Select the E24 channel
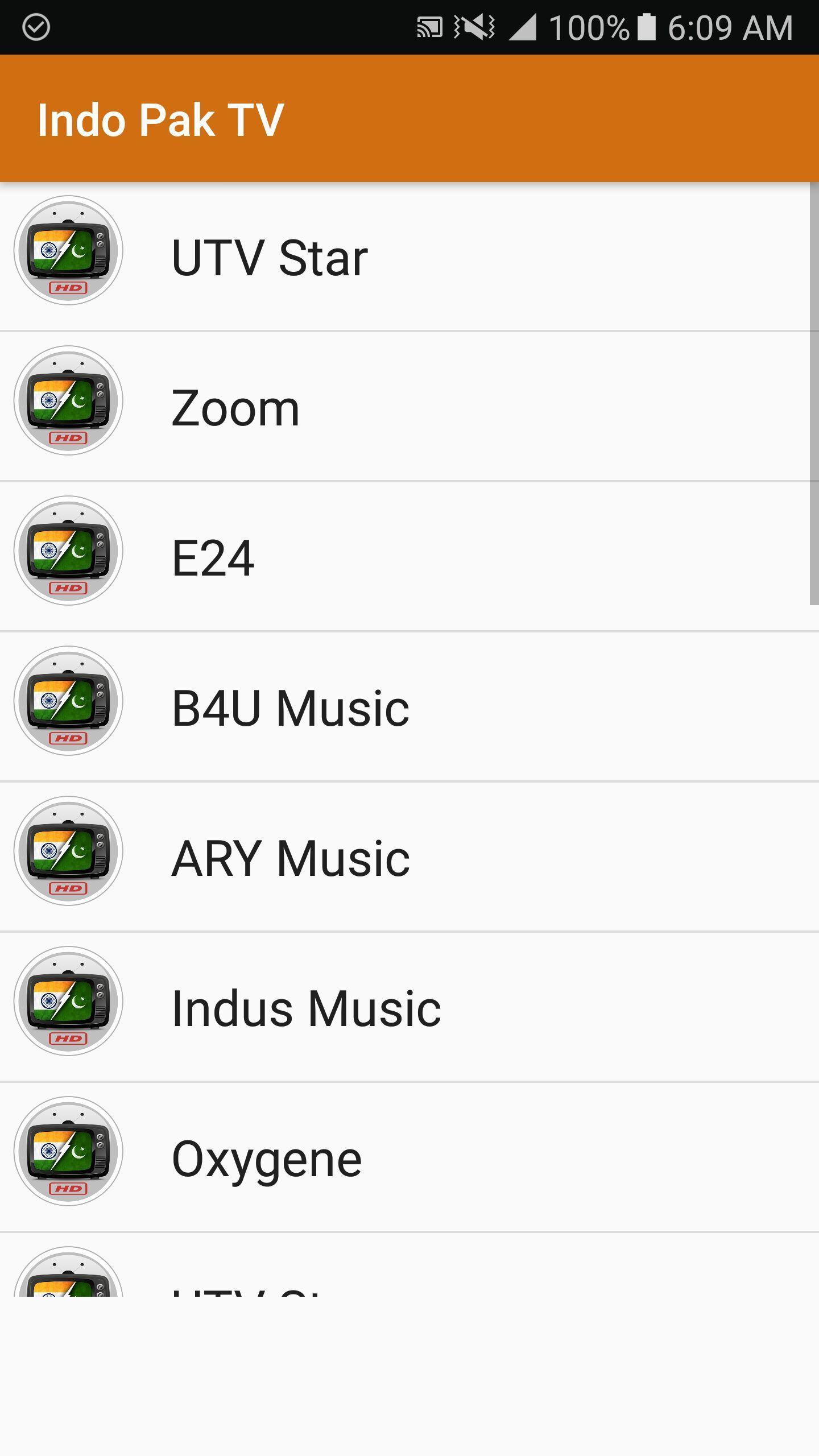Image resolution: width=819 pixels, height=1456 pixels. click(409, 557)
